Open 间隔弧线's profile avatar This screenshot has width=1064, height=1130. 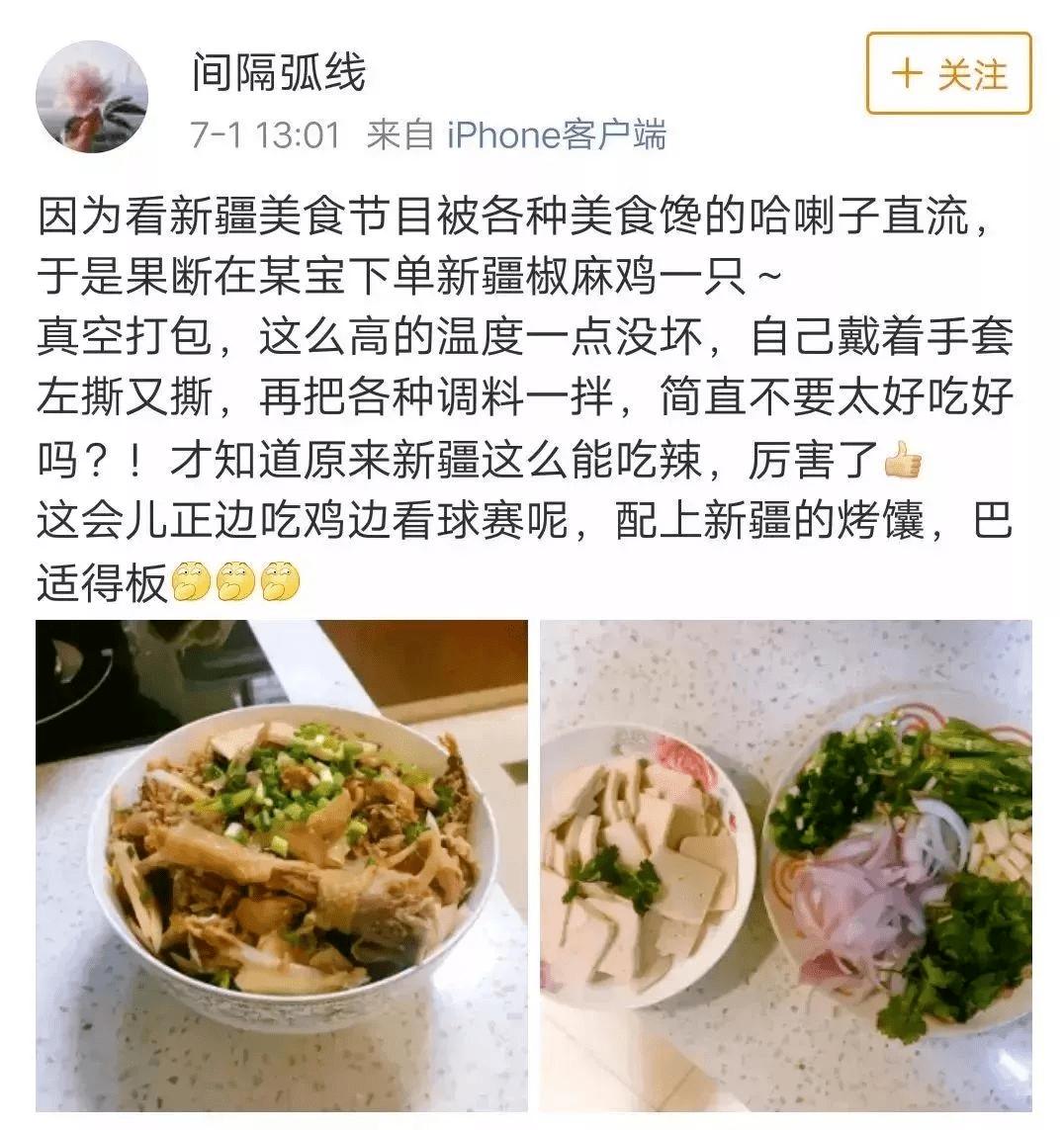[92, 96]
